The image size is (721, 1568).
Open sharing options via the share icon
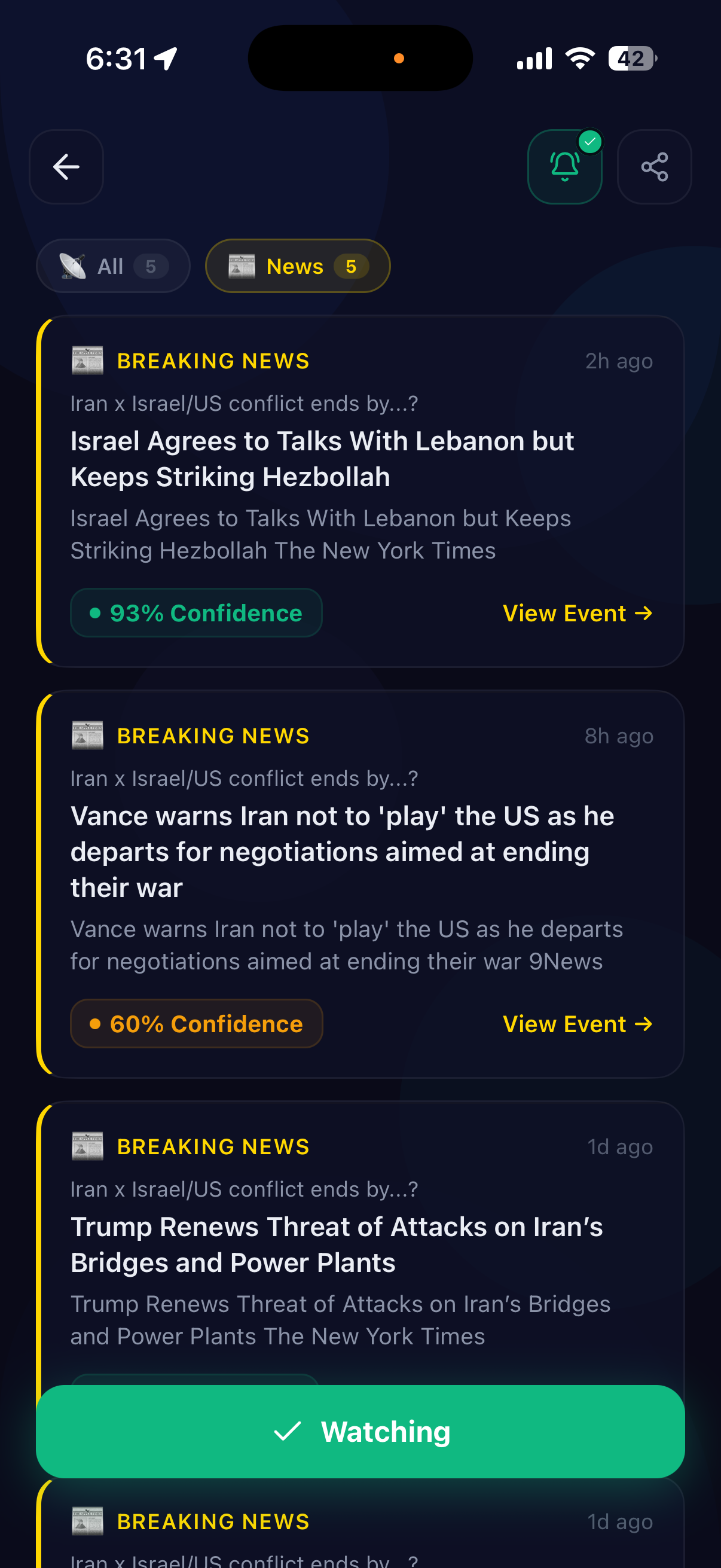coord(654,167)
